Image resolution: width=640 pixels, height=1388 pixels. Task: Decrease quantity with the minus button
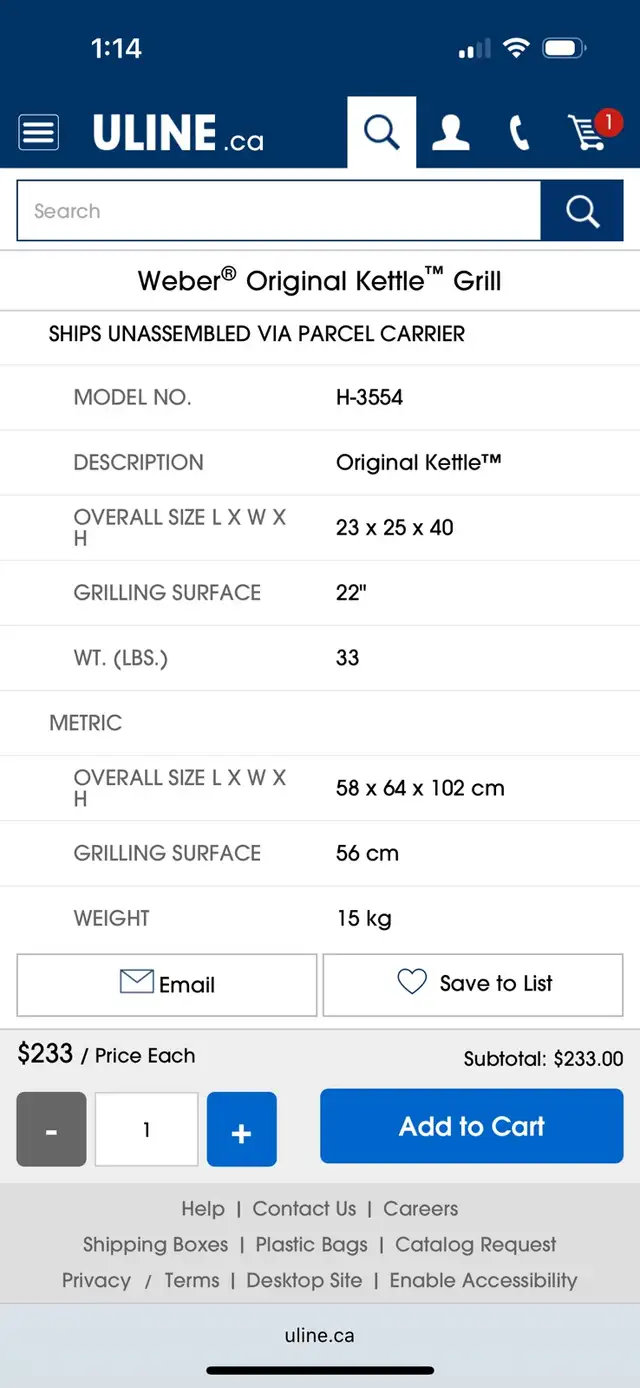(x=51, y=1129)
